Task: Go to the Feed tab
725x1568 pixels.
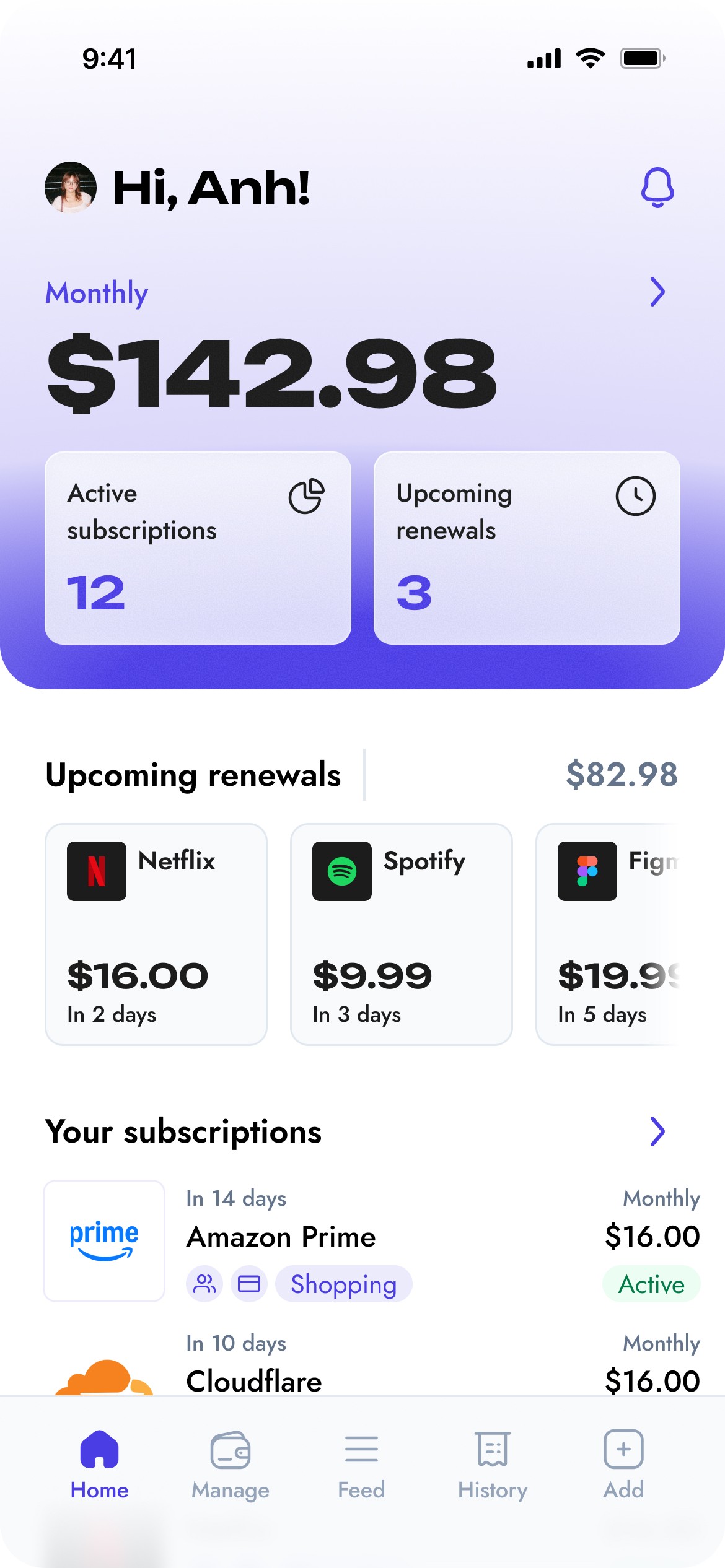Action: 361,1464
